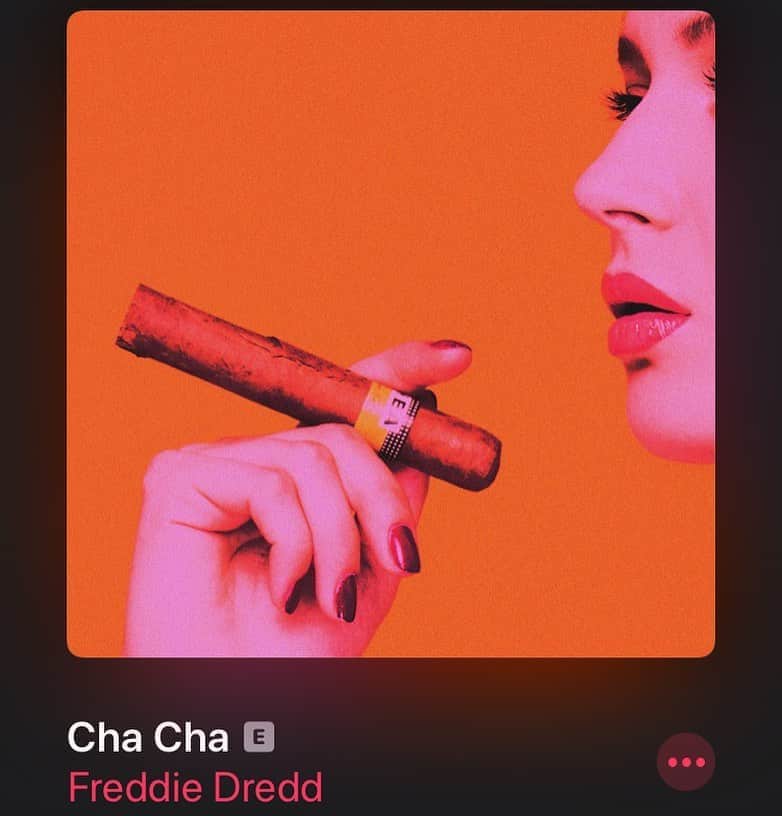Open the more options menu for Cha Cha
The height and width of the screenshot is (816, 782).
tap(686, 762)
